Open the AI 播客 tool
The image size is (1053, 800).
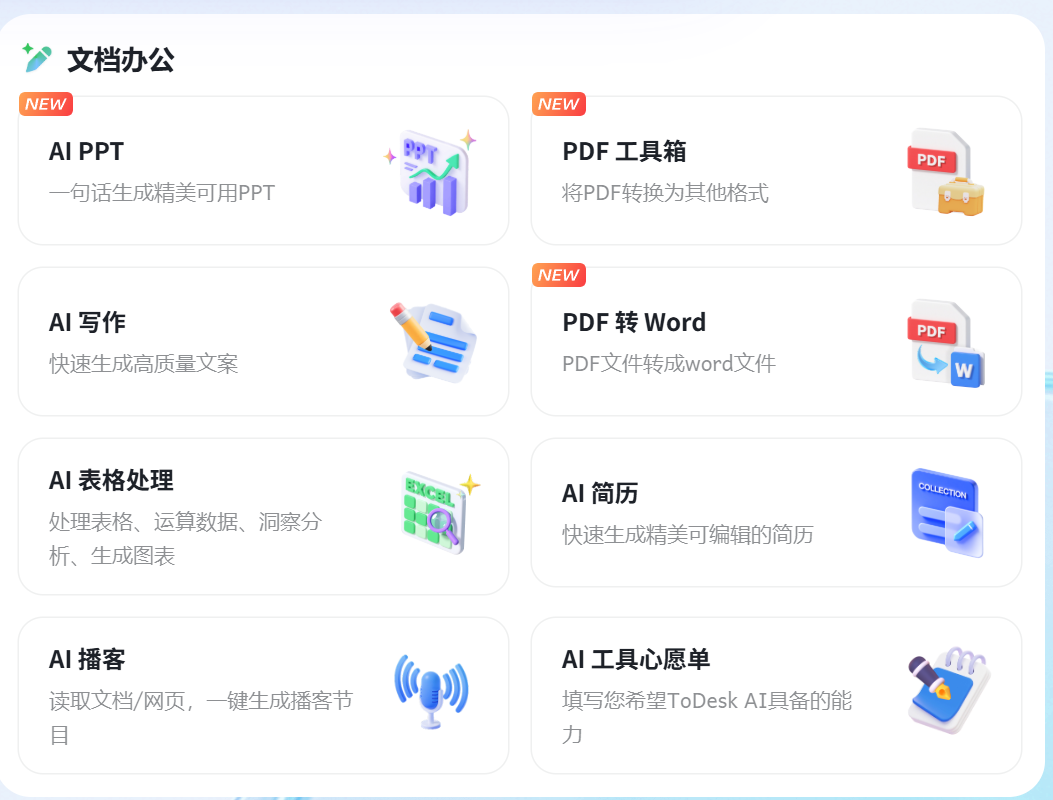coord(263,696)
